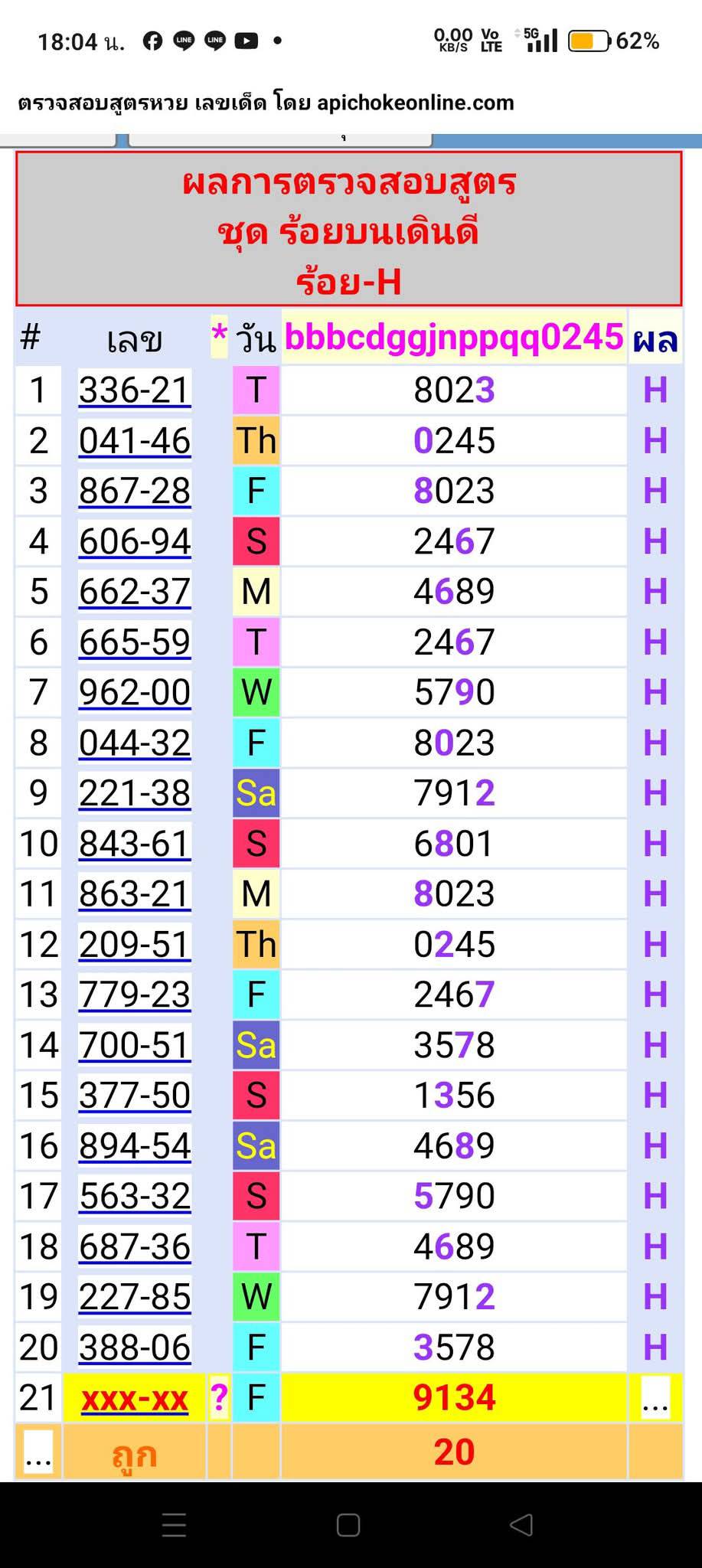Open the 041-46 number link
This screenshot has height=1568, width=702.
pos(135,441)
